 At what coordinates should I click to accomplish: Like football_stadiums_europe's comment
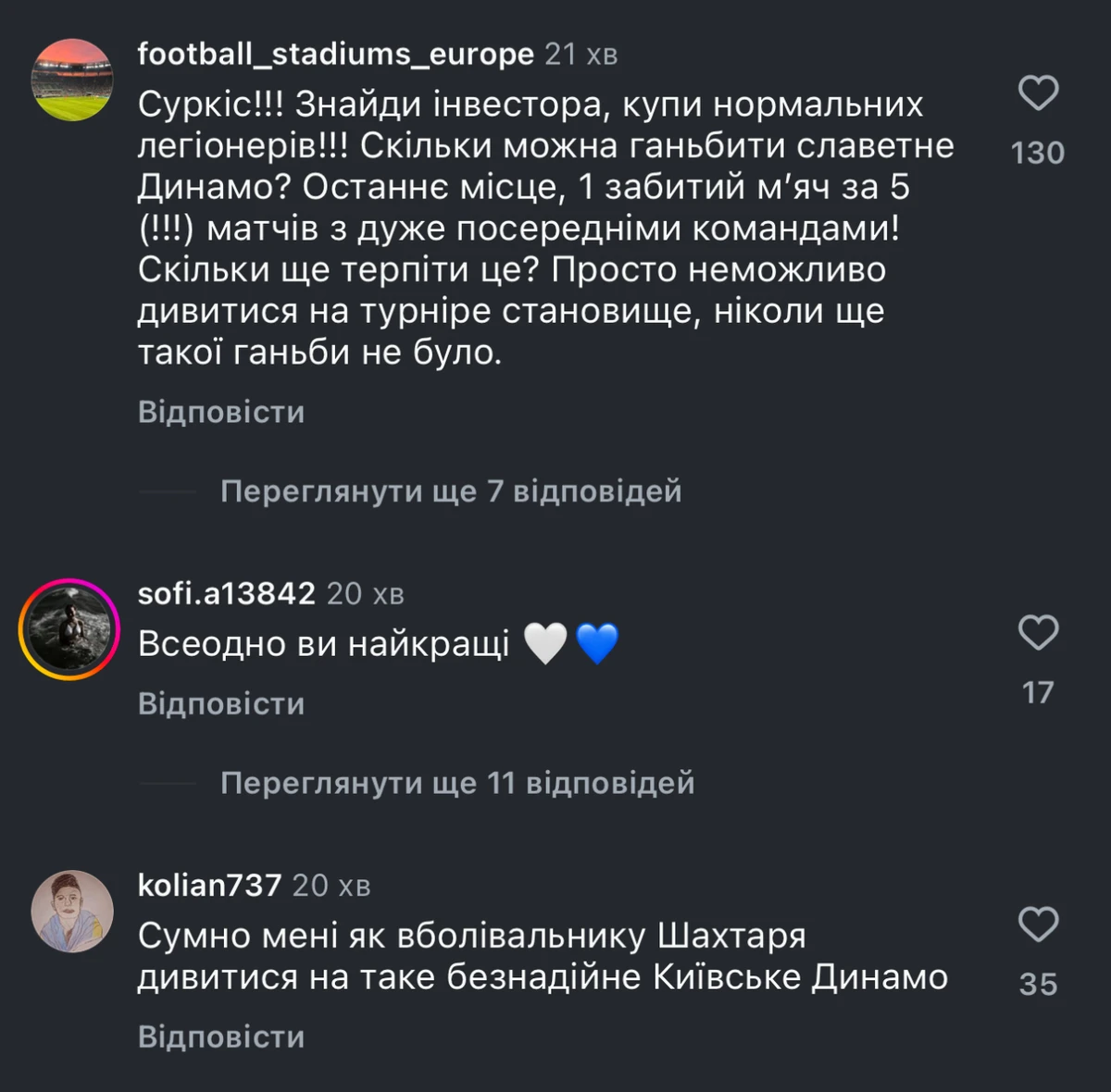(1038, 93)
